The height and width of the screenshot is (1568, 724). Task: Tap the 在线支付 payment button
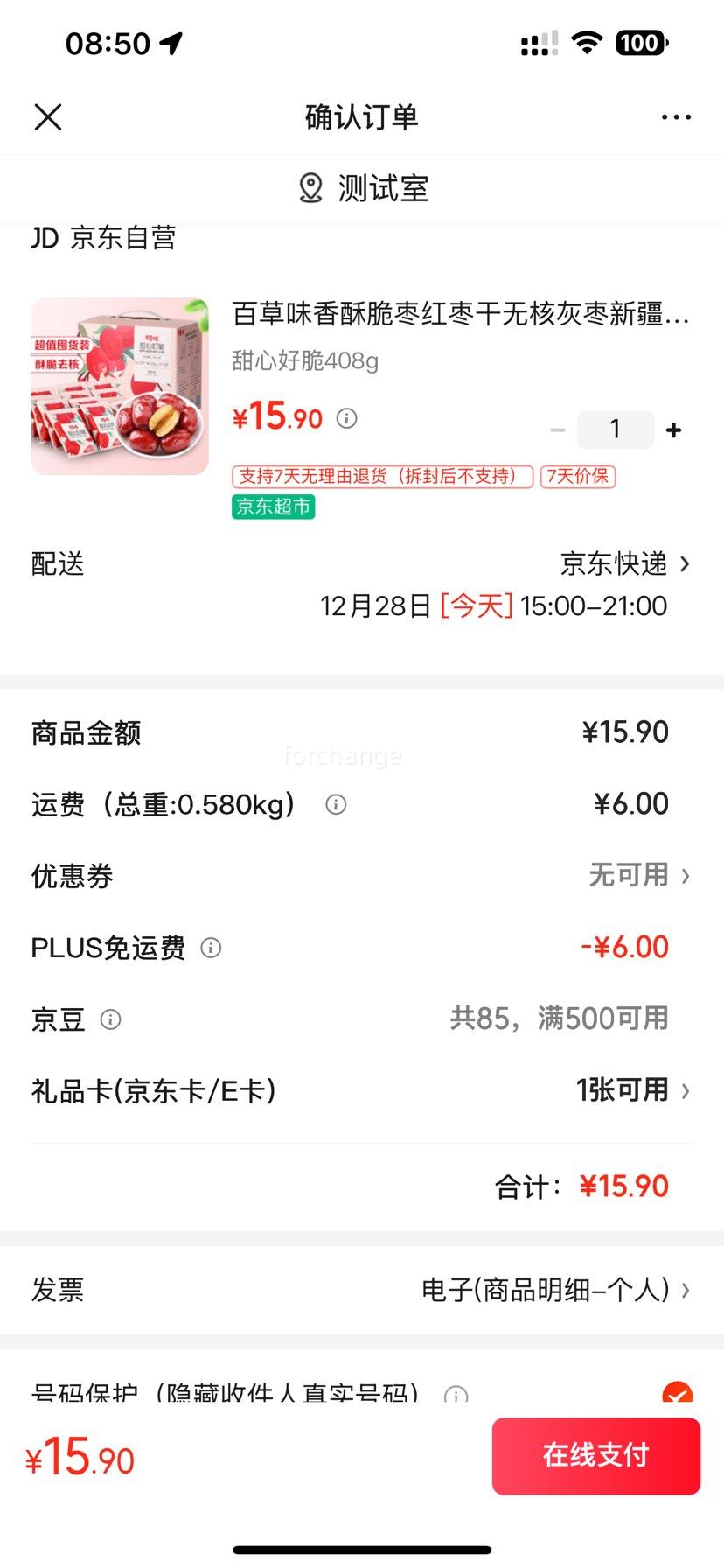click(x=595, y=1455)
